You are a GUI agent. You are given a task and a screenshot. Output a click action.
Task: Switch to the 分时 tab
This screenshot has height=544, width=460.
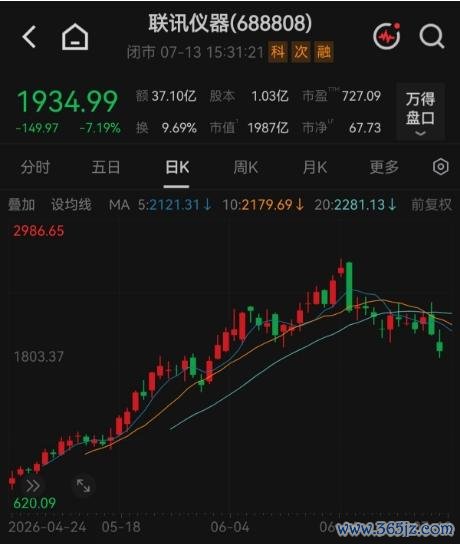tap(35, 168)
